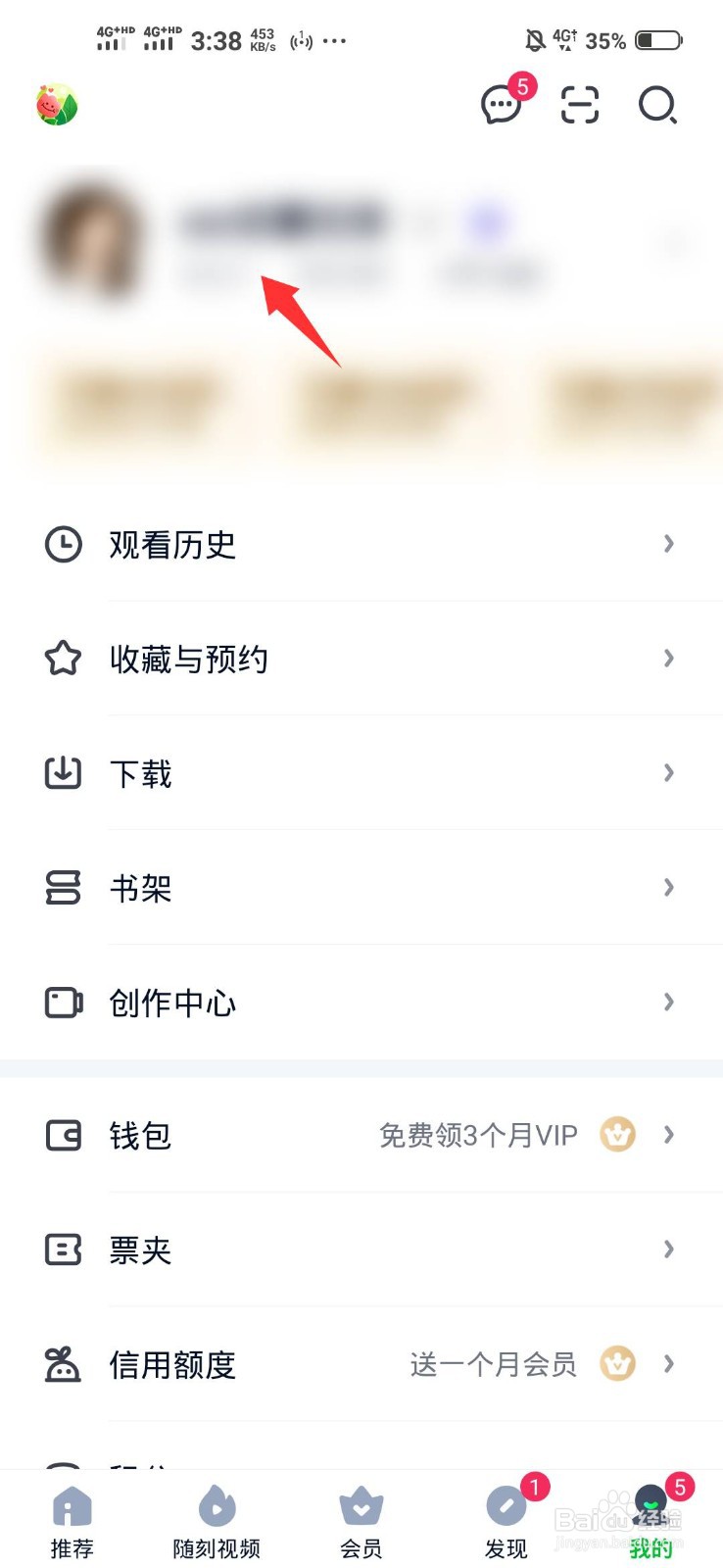Open the messages icon with 5 notifications
The width and height of the screenshot is (723, 1568).
point(501,106)
